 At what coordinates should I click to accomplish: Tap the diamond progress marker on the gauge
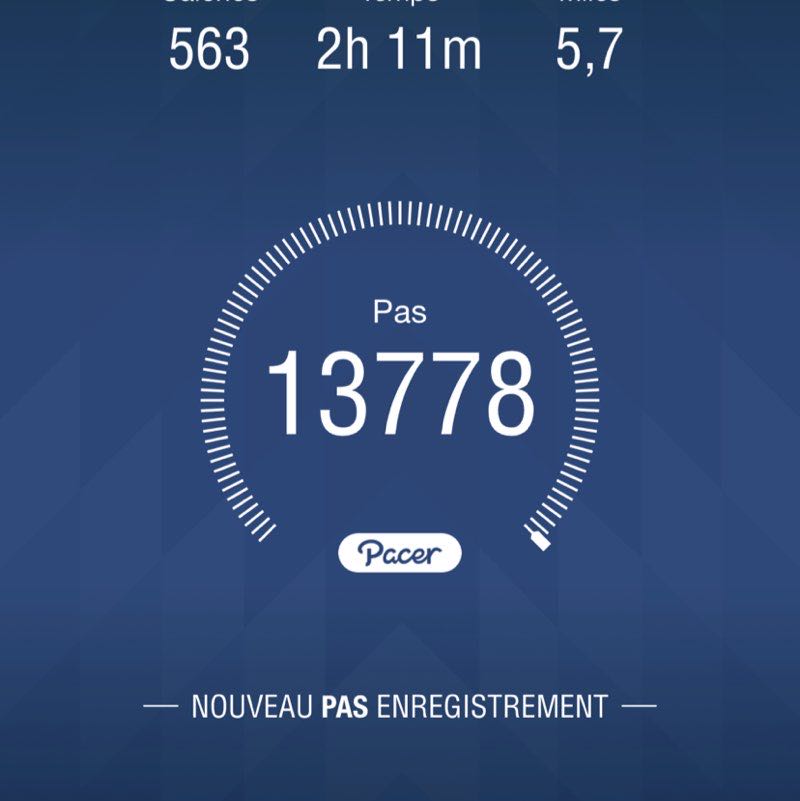[540, 540]
